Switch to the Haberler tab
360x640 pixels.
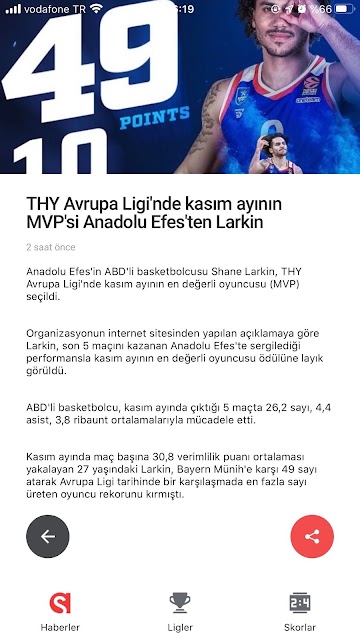(x=60, y=611)
